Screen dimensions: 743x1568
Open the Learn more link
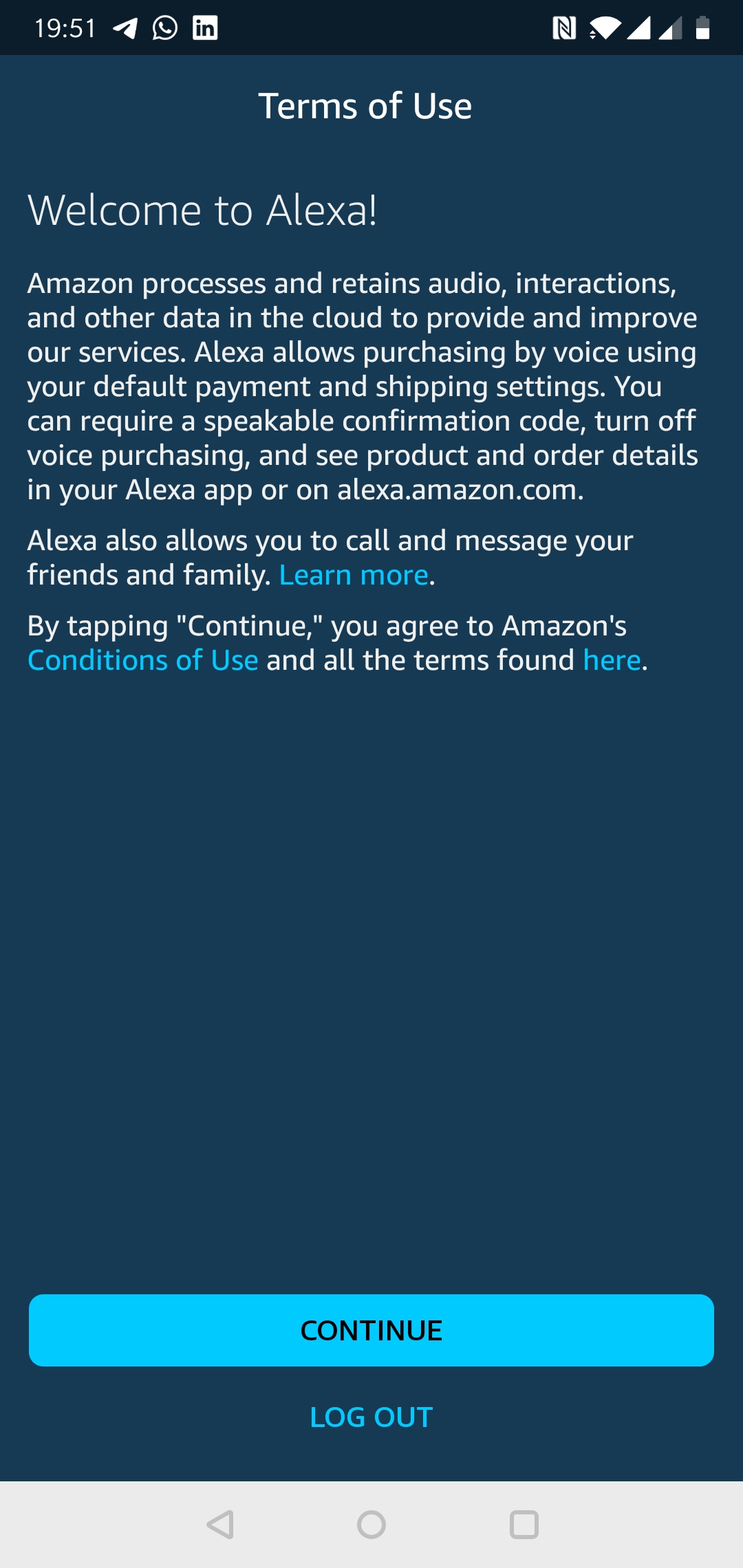(x=354, y=575)
